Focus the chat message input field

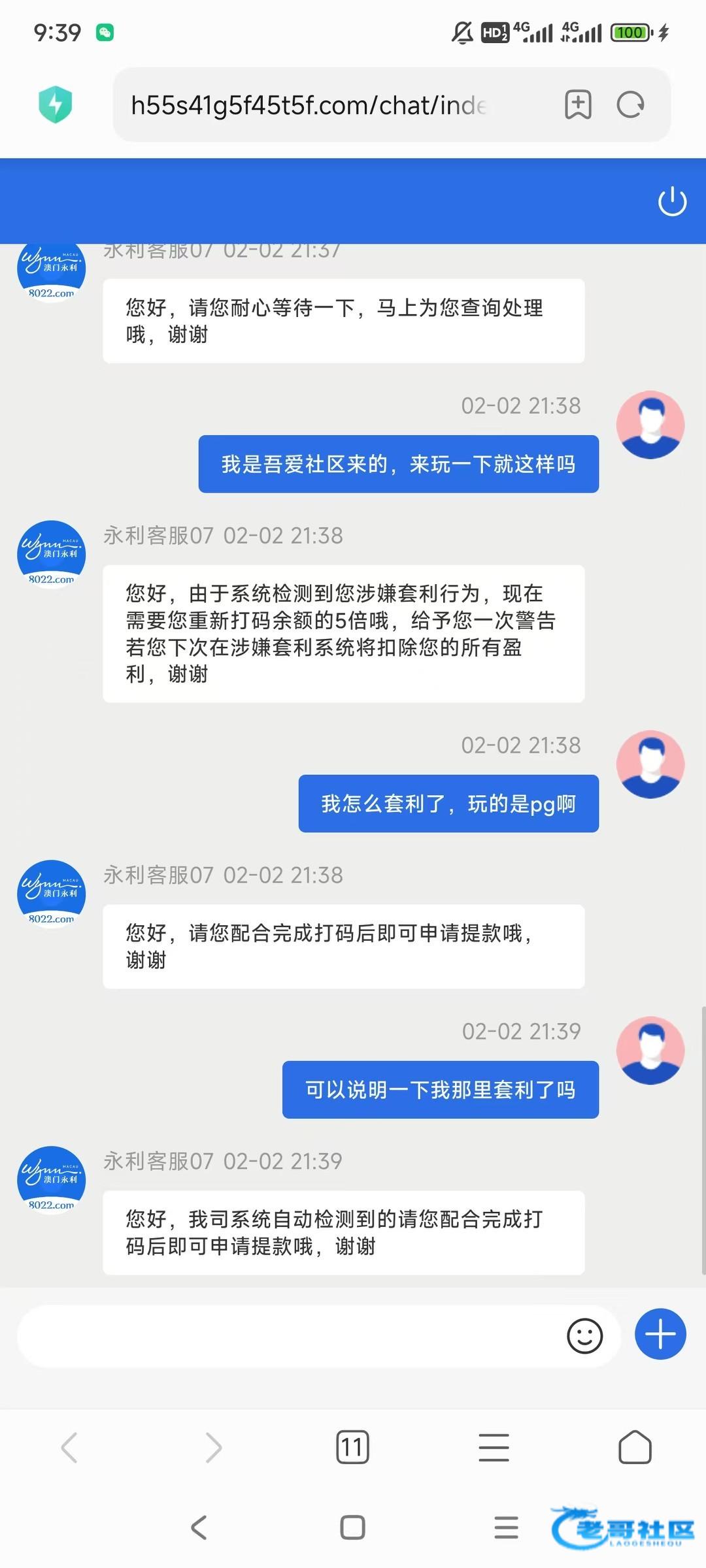pyautogui.click(x=288, y=1335)
